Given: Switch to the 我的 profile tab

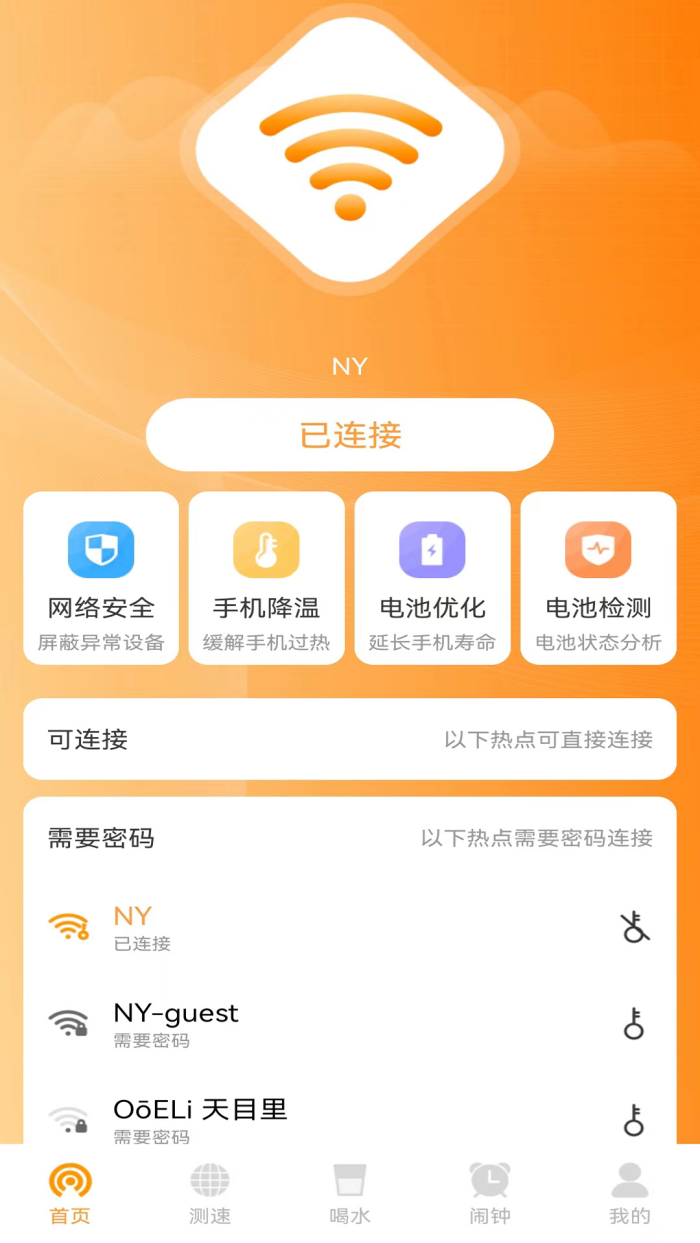Looking at the screenshot, I should 630,1193.
